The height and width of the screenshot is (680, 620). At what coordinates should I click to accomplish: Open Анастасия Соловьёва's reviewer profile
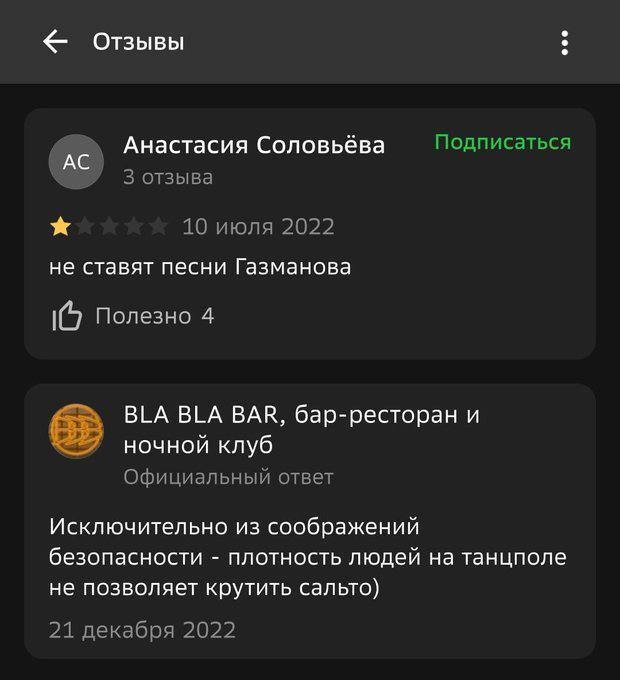coord(253,146)
